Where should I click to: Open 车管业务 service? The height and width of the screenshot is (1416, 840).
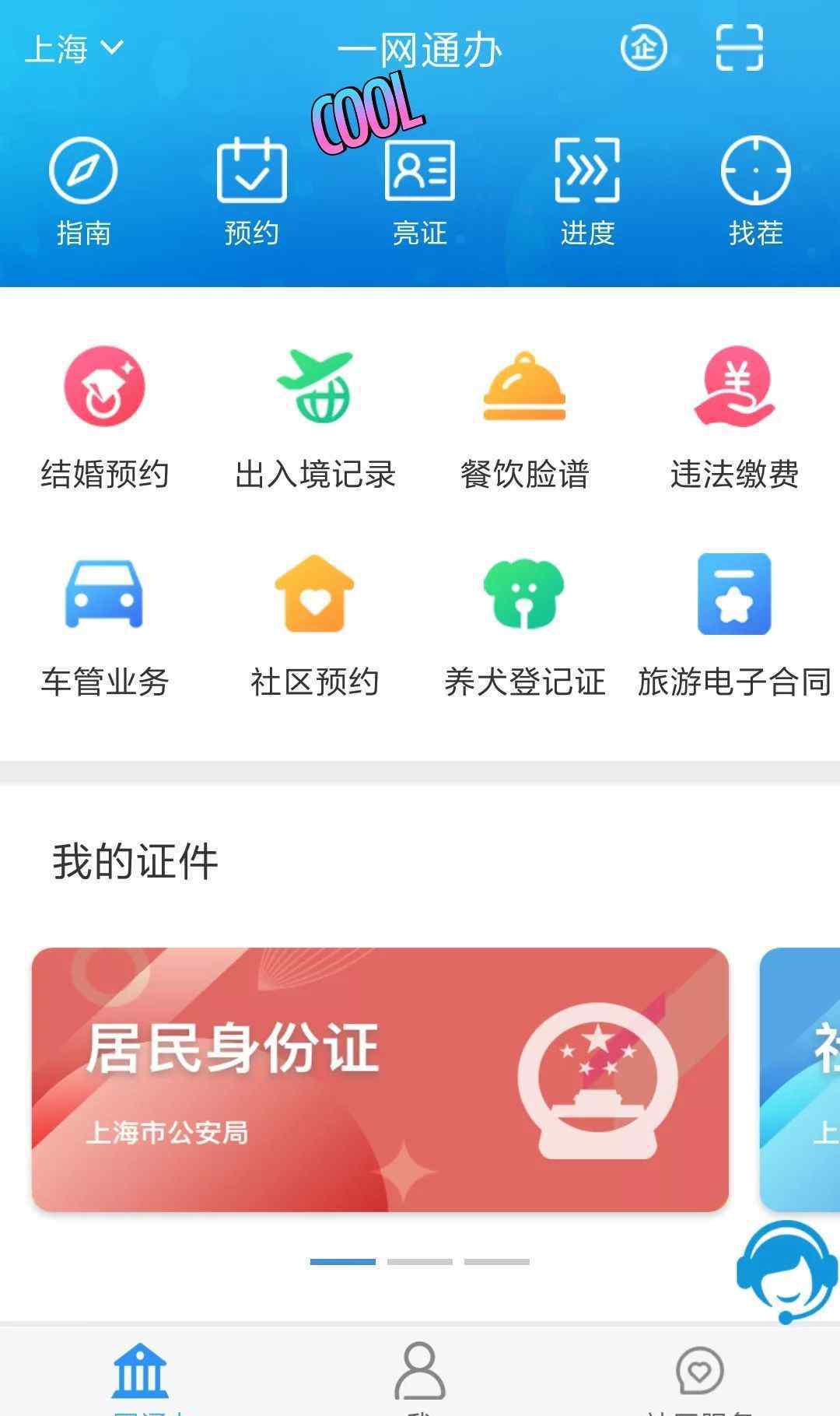(105, 626)
